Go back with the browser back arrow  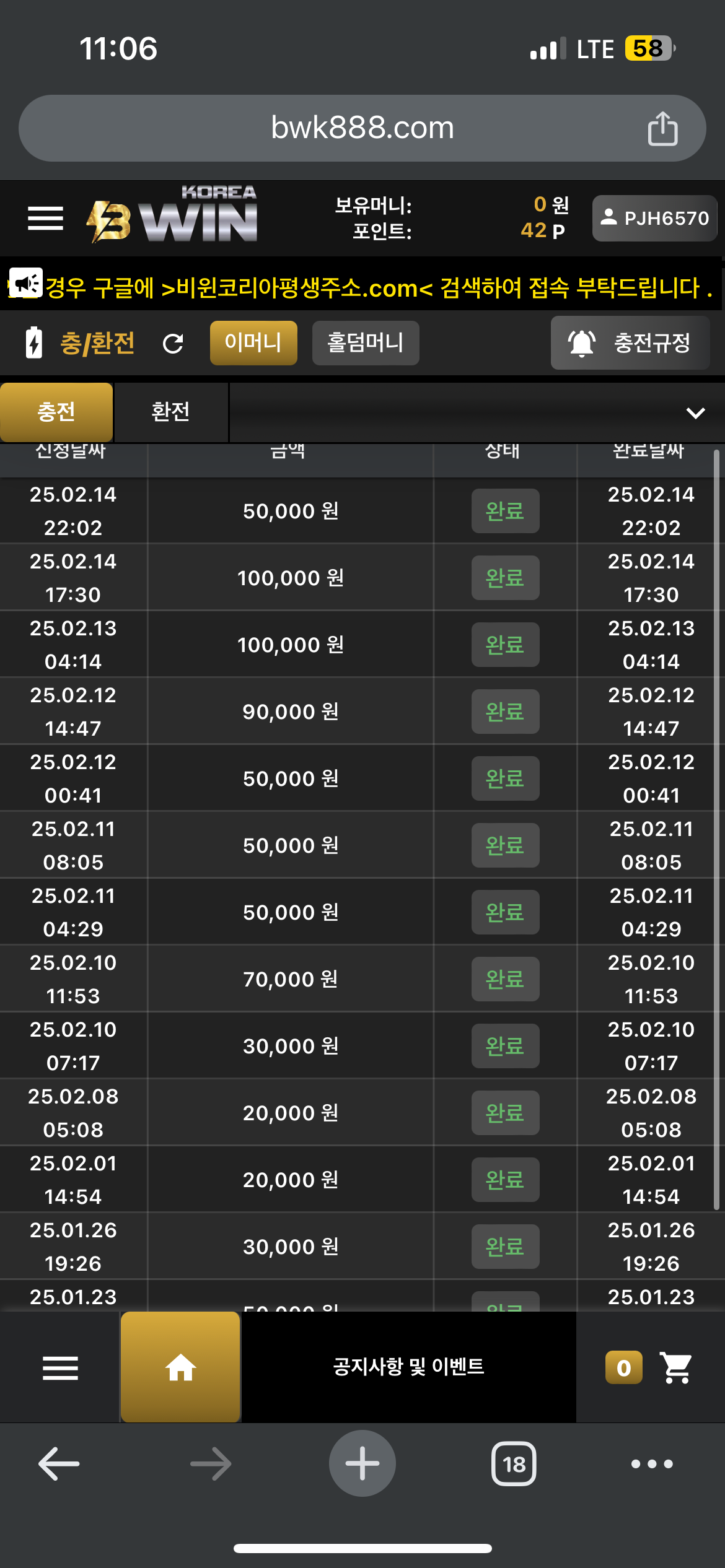[x=59, y=1464]
